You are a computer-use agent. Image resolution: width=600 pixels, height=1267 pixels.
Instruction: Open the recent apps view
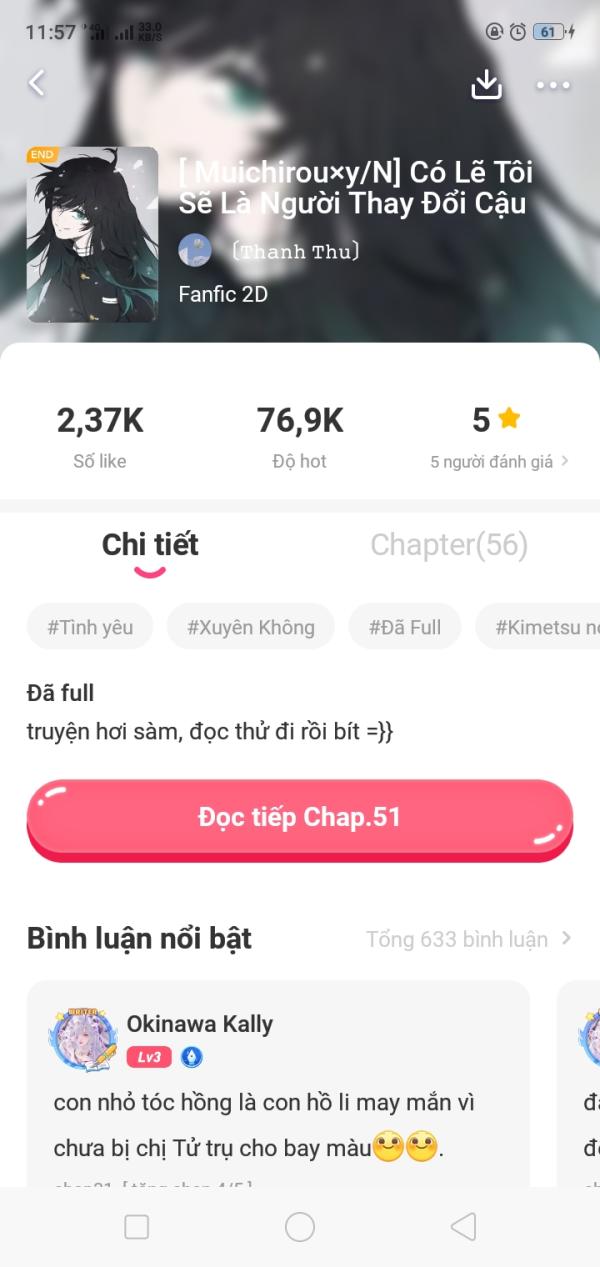pos(136,1227)
